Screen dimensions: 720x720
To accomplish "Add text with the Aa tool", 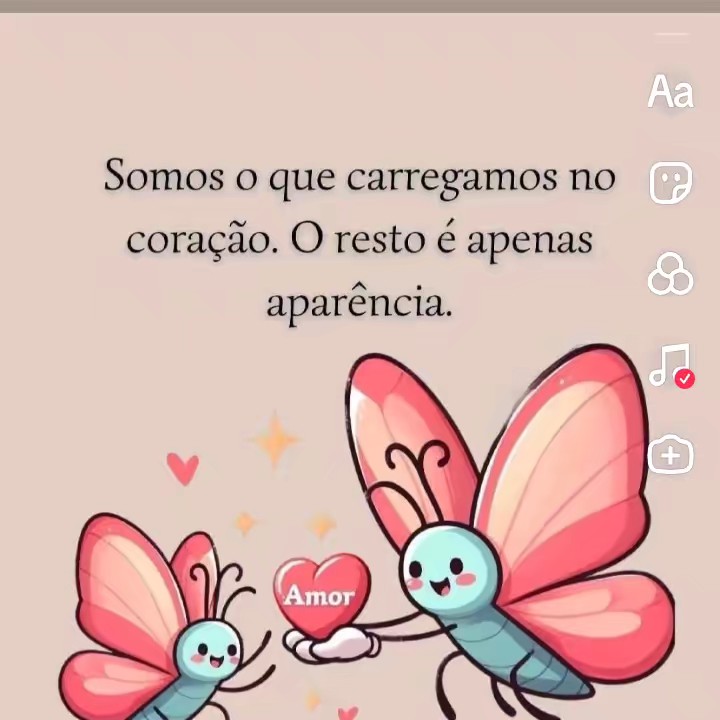I will (670, 92).
